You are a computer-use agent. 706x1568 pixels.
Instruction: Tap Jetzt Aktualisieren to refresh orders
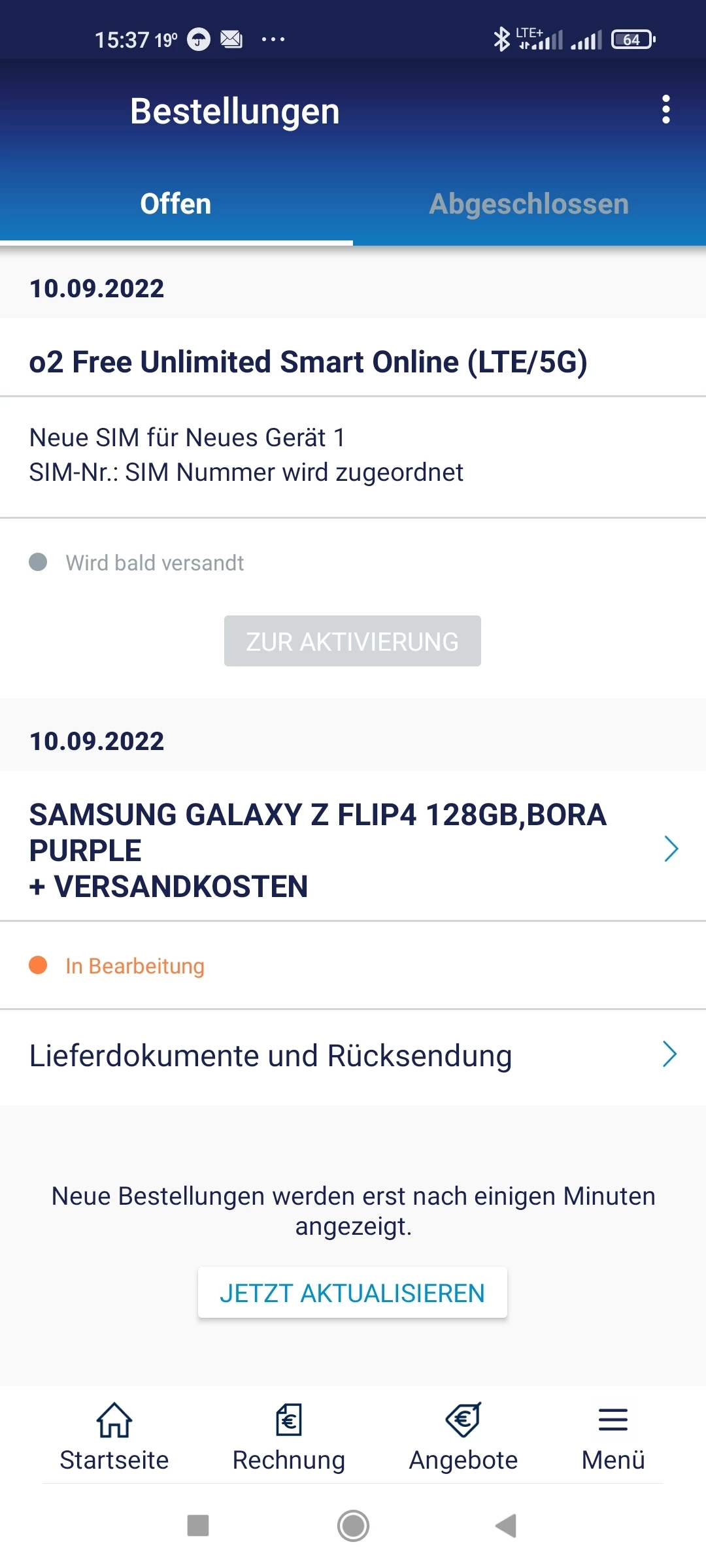click(352, 1292)
